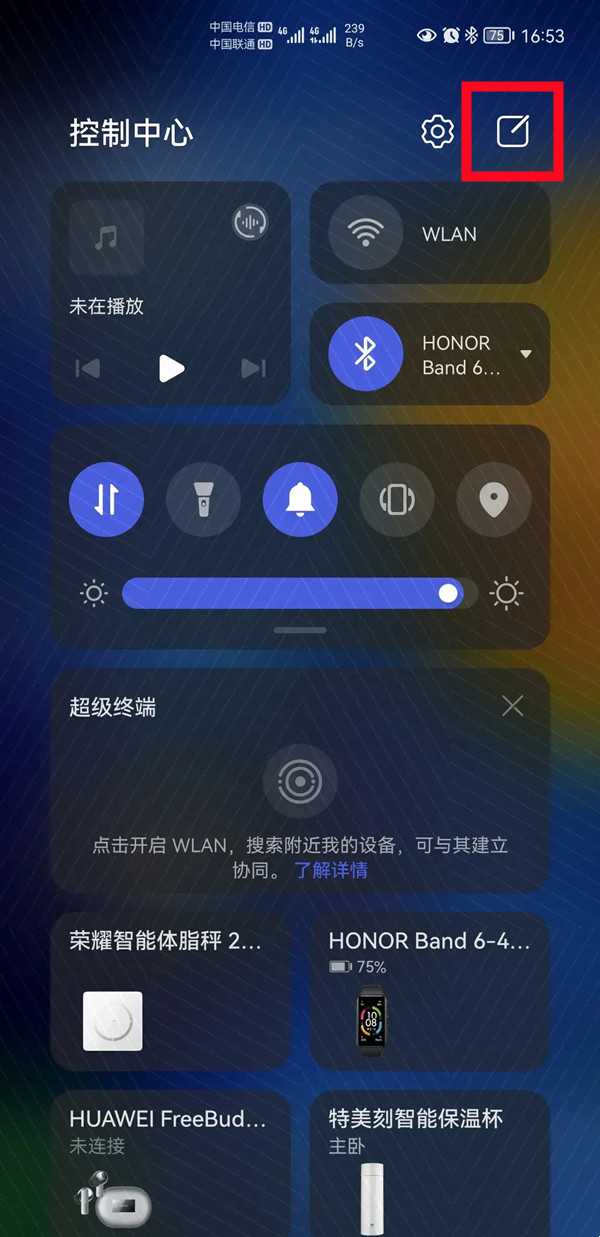Turn on the flashlight
The image size is (600, 1237).
coord(203,499)
